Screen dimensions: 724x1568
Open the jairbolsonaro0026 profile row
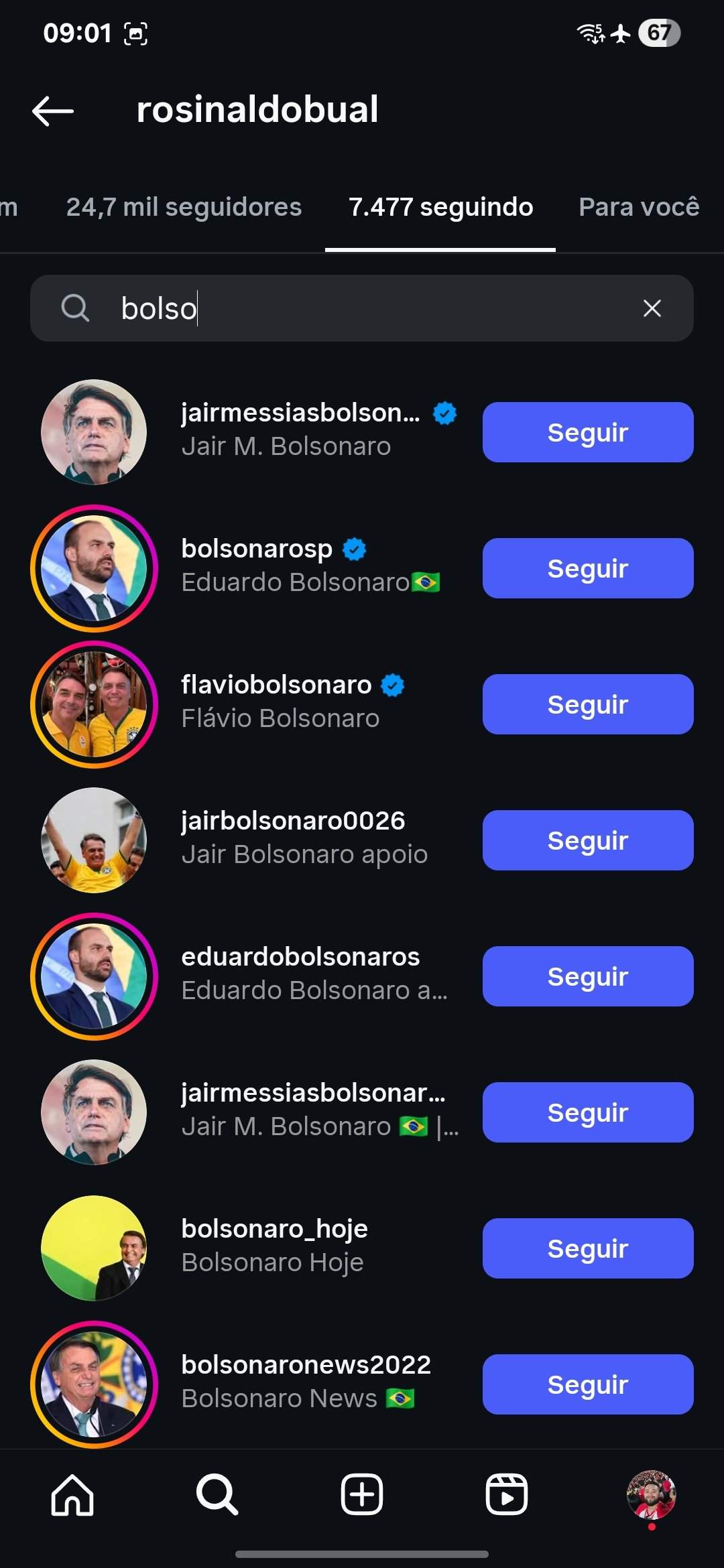click(x=302, y=837)
